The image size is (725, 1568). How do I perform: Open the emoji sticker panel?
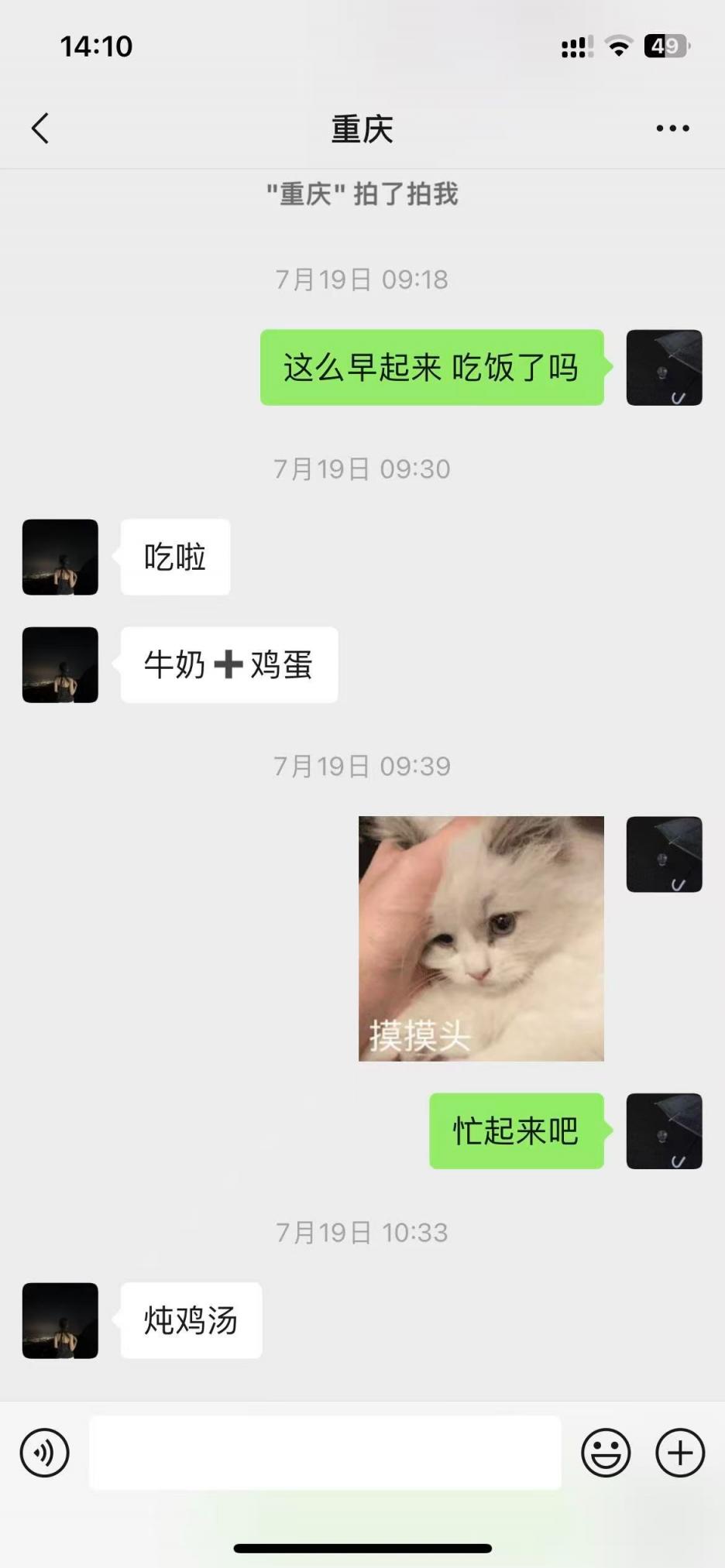point(606,1453)
